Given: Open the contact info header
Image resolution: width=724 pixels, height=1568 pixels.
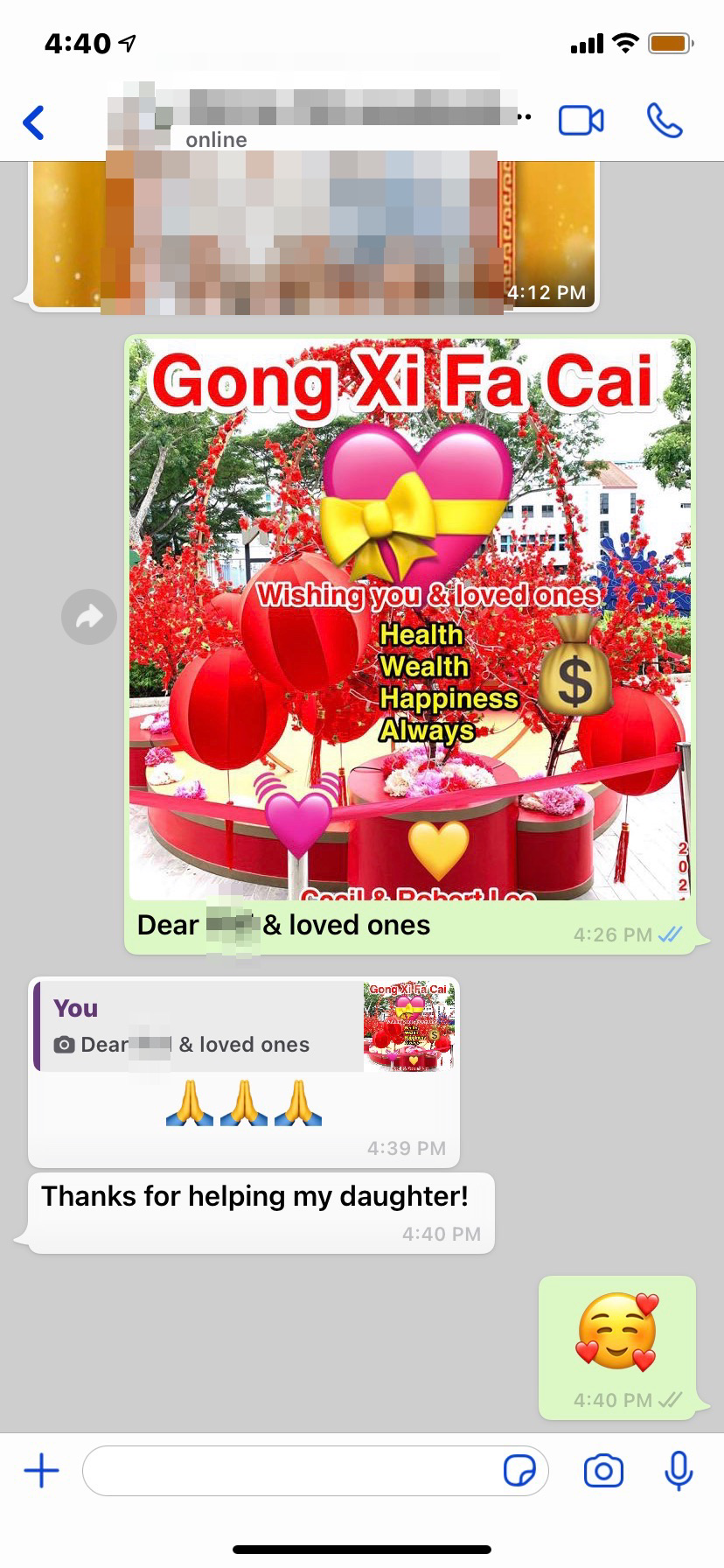Looking at the screenshot, I should click(x=315, y=121).
